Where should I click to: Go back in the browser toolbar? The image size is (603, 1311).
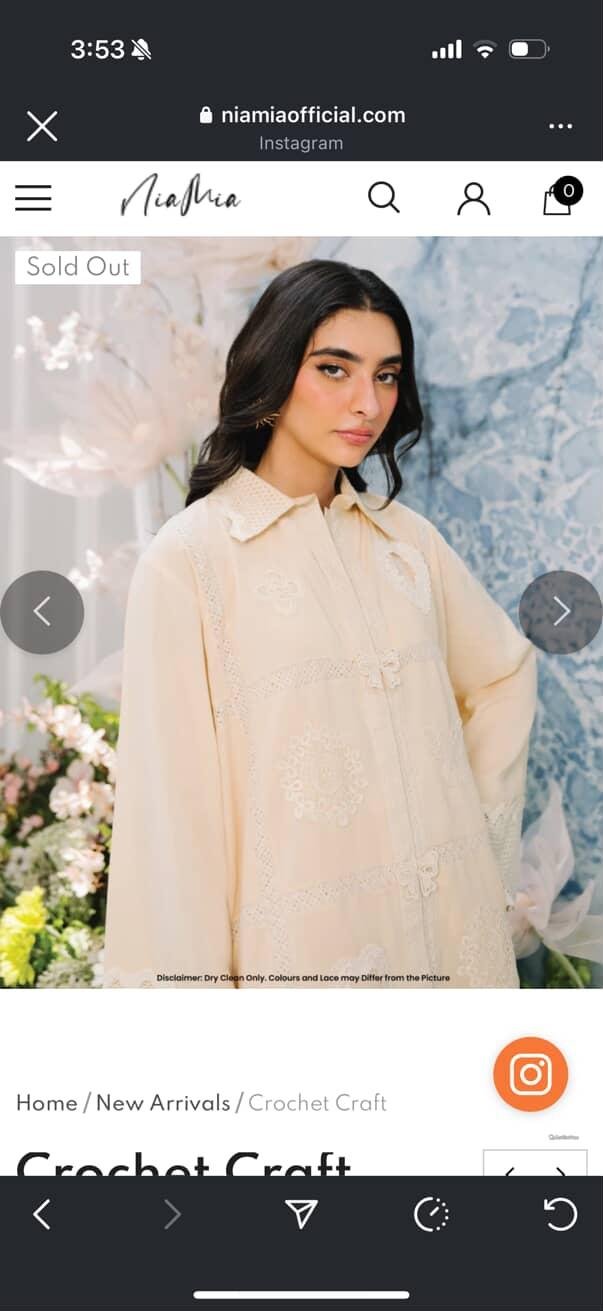pos(42,1214)
